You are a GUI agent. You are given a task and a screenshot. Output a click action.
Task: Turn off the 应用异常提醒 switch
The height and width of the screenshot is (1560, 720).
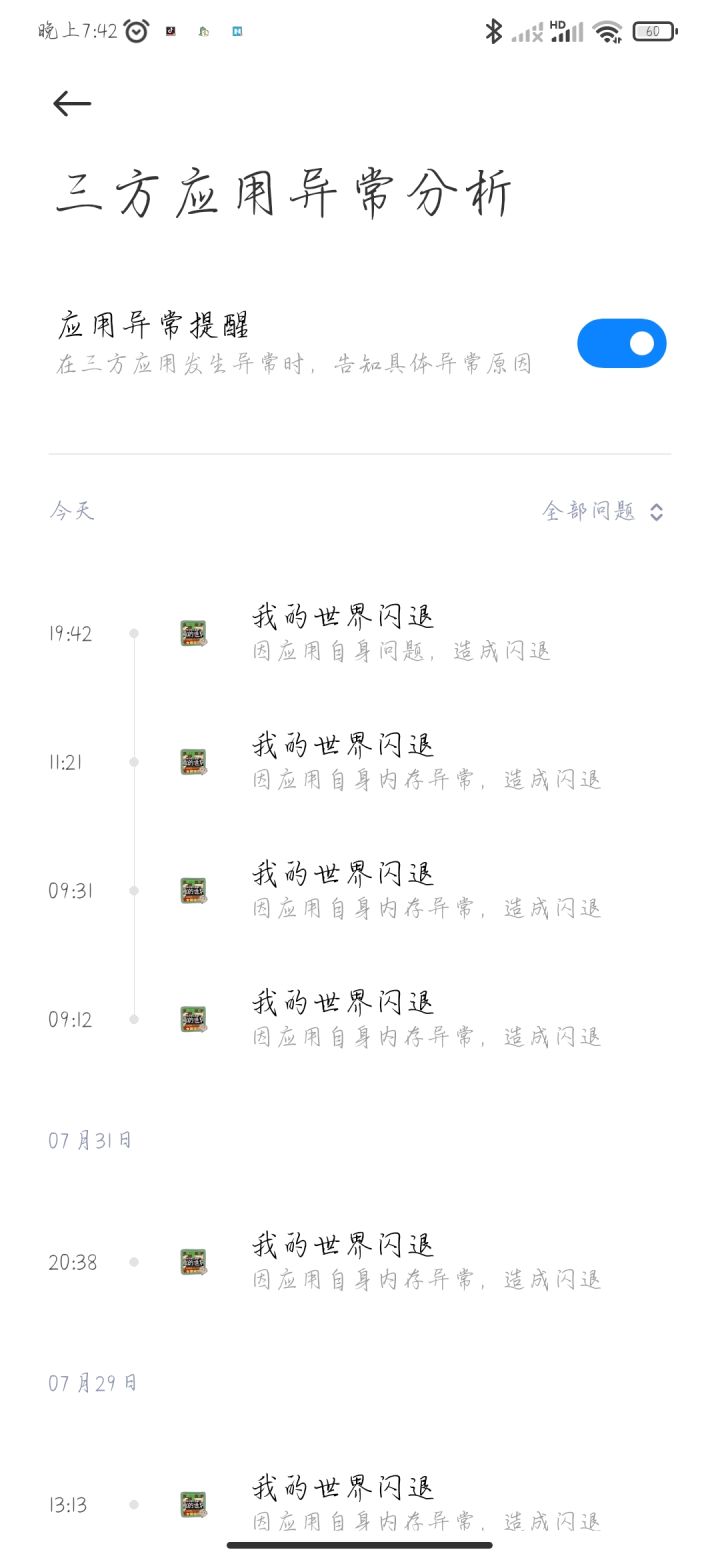tap(621, 343)
